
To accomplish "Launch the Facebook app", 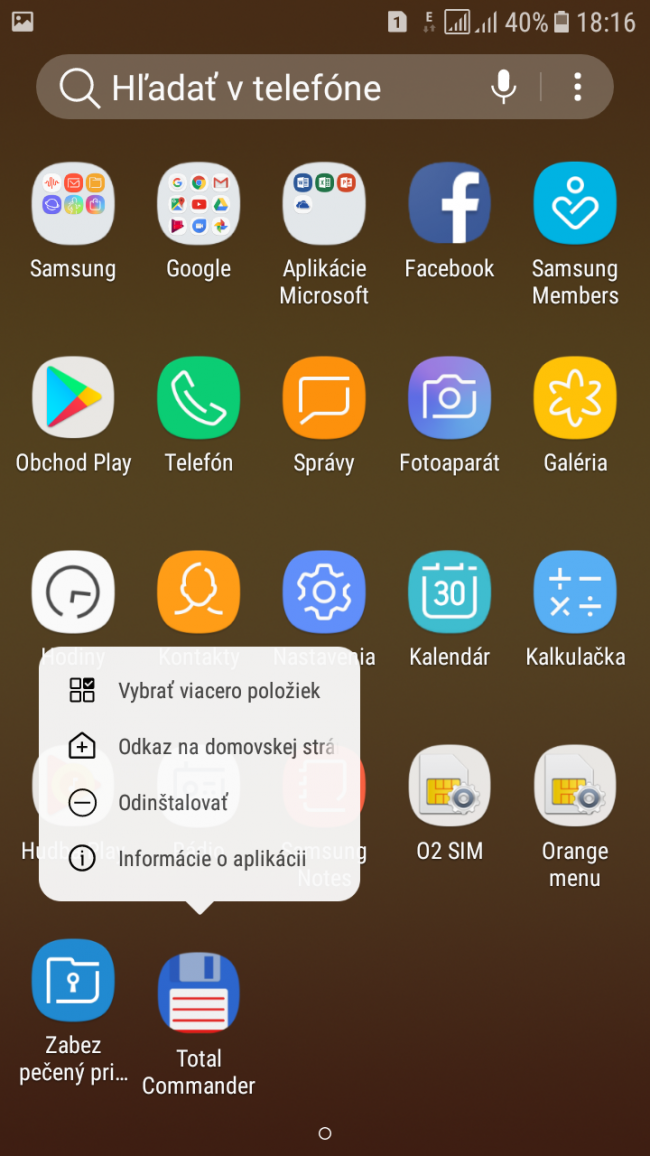I will [449, 203].
